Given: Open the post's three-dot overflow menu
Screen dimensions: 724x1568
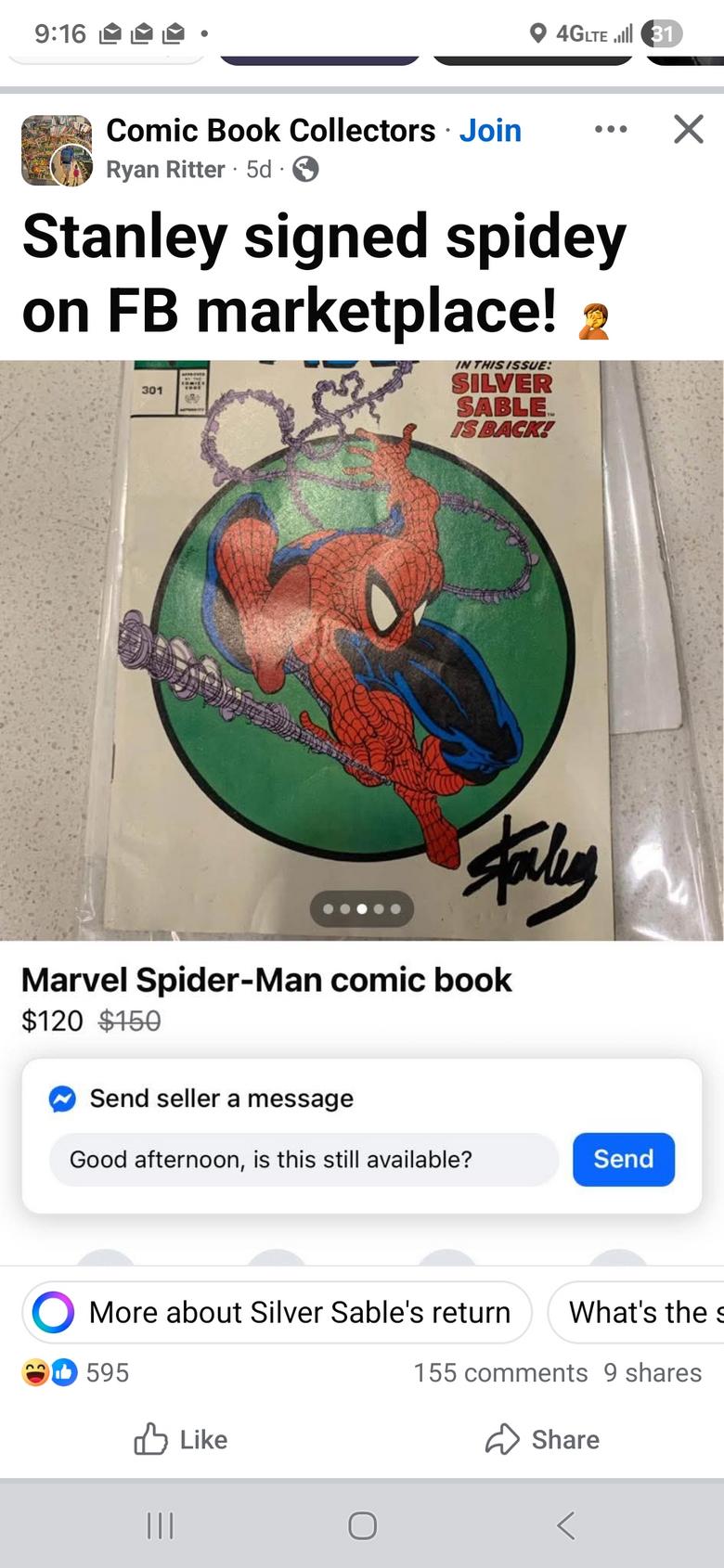Looking at the screenshot, I should tap(610, 129).
